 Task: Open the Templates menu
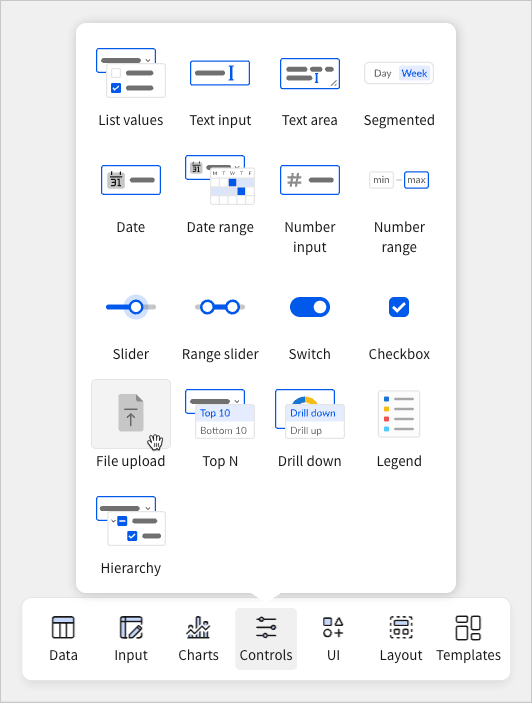468,638
